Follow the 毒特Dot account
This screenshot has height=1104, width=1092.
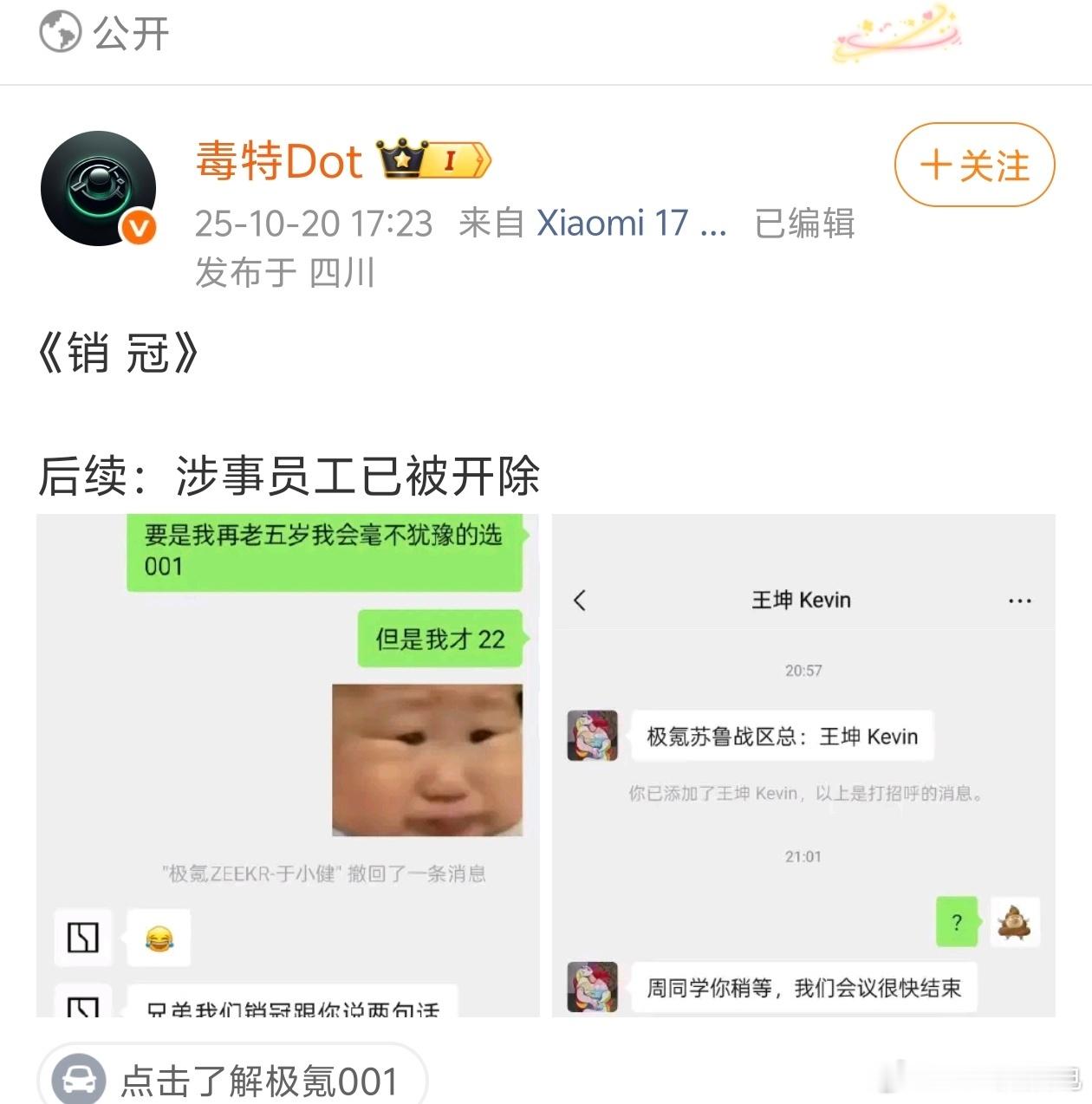tap(974, 165)
